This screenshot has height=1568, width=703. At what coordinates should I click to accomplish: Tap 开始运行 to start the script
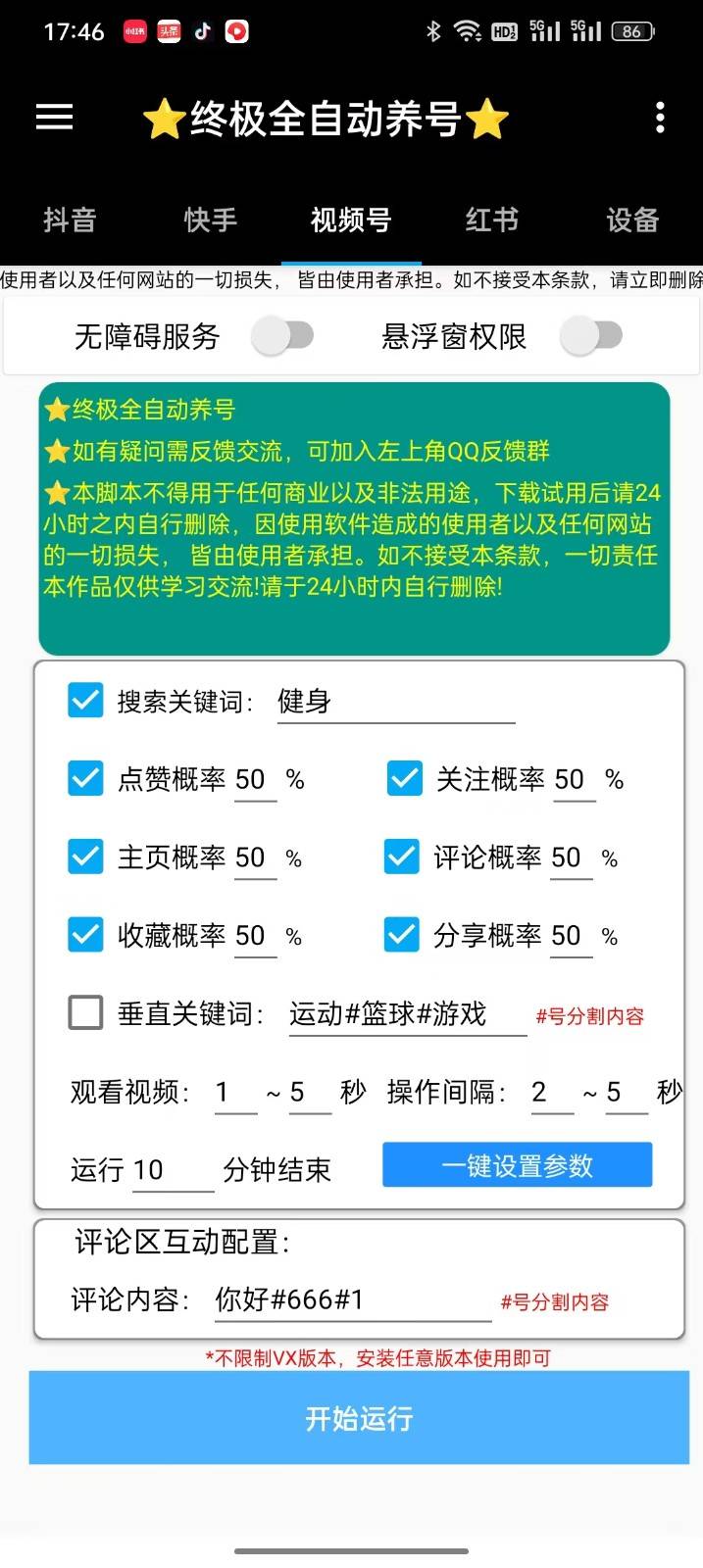(x=359, y=1418)
